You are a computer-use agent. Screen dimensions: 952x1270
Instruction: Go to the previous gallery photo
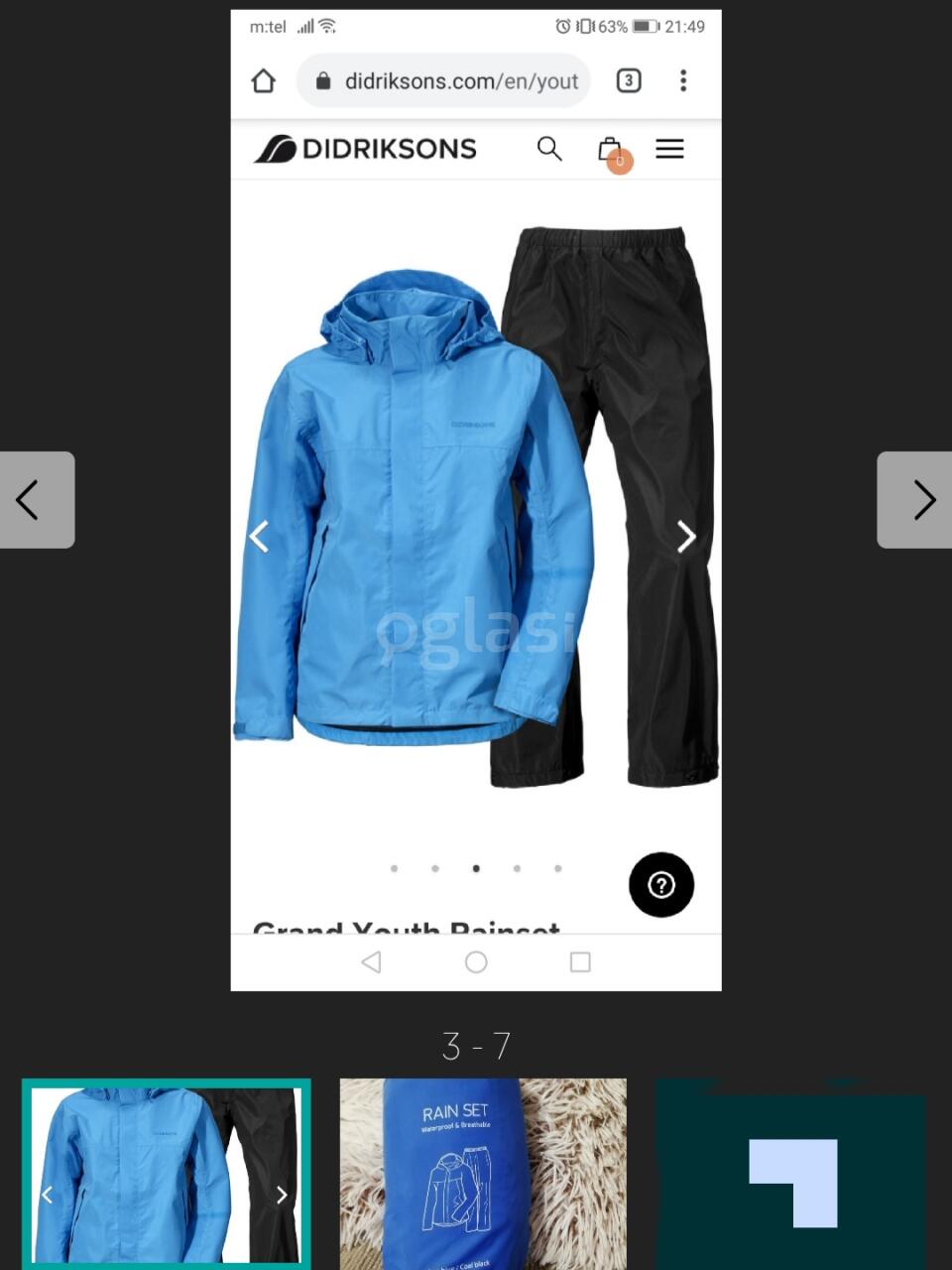pos(37,500)
